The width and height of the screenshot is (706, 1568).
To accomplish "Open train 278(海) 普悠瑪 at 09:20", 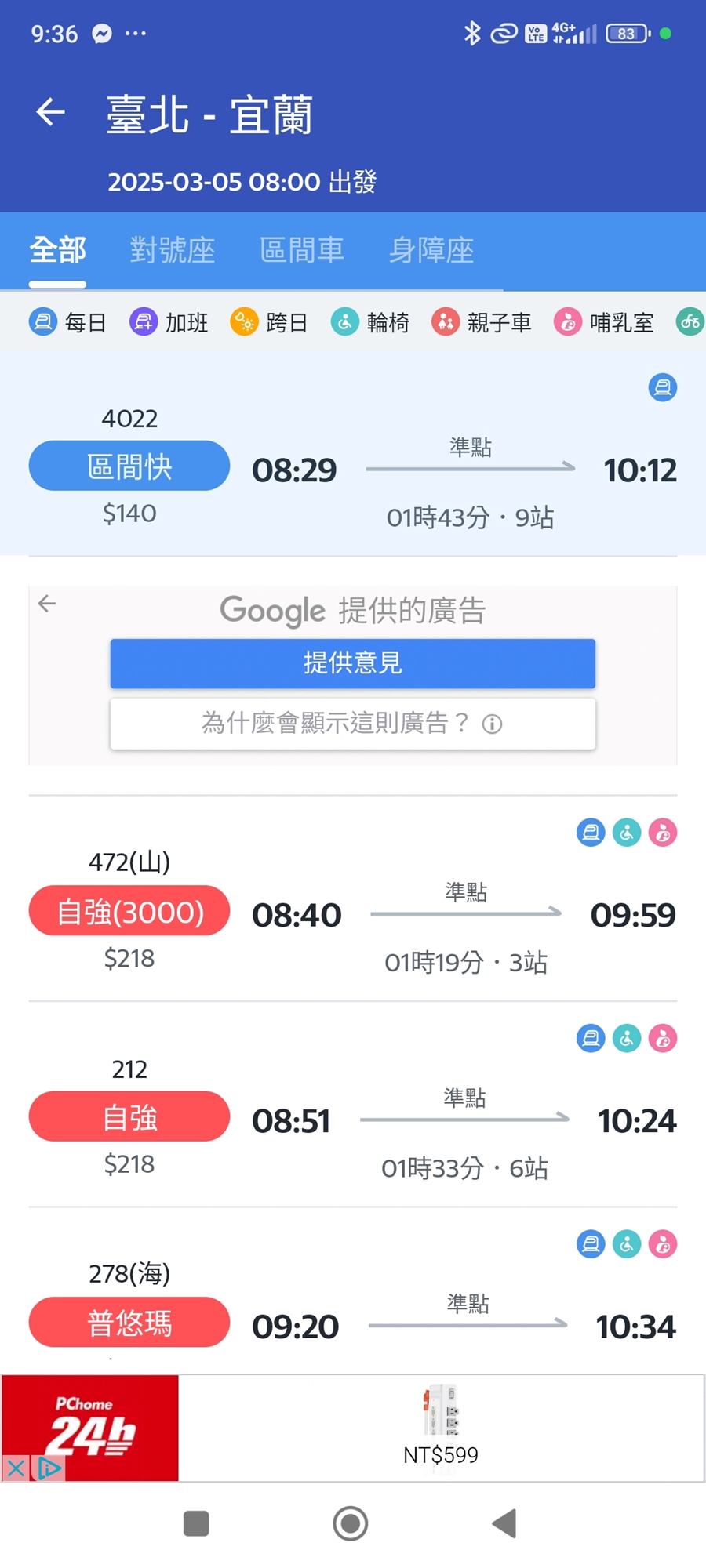I will [353, 1324].
